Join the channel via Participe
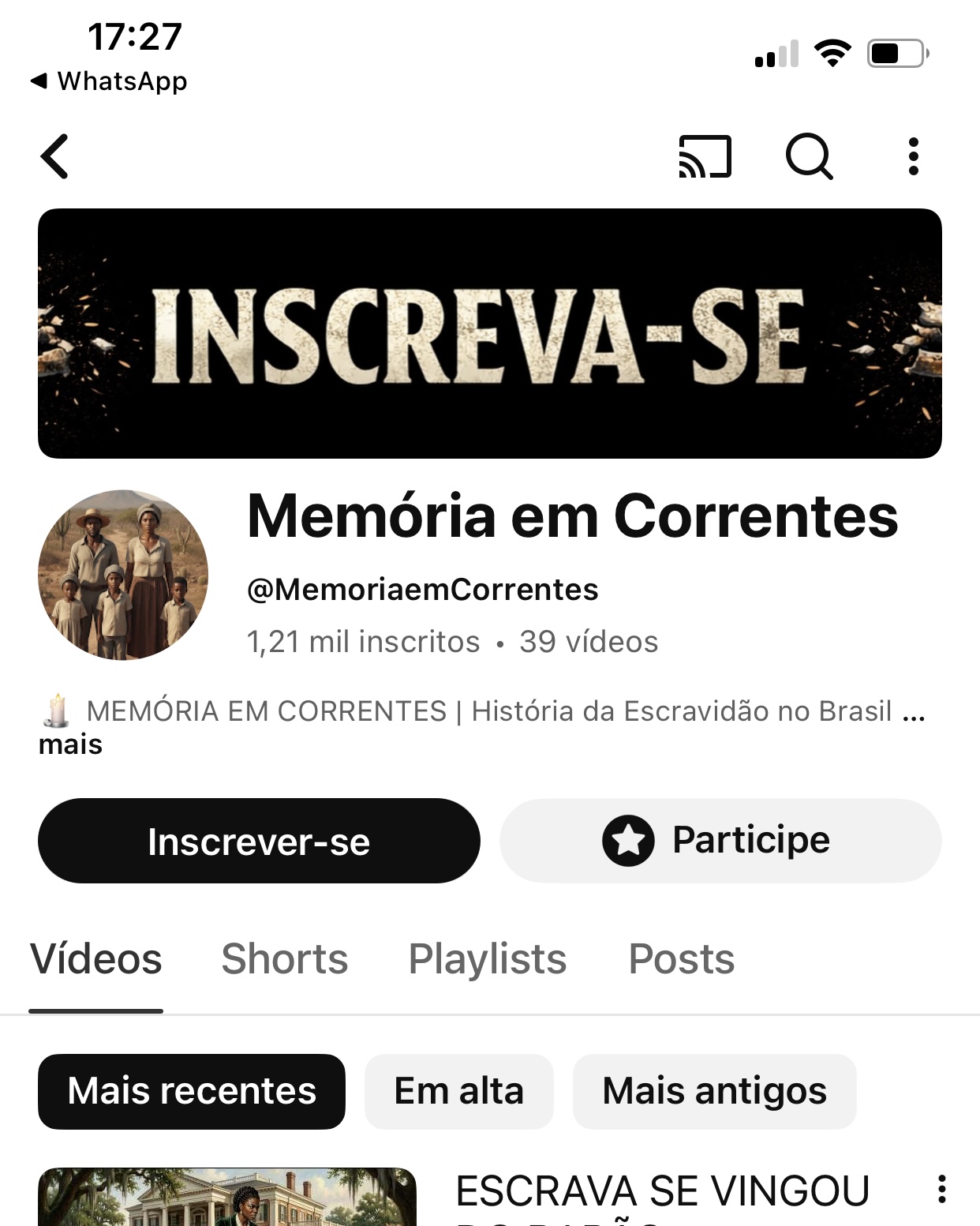The image size is (980, 1226). [720, 841]
